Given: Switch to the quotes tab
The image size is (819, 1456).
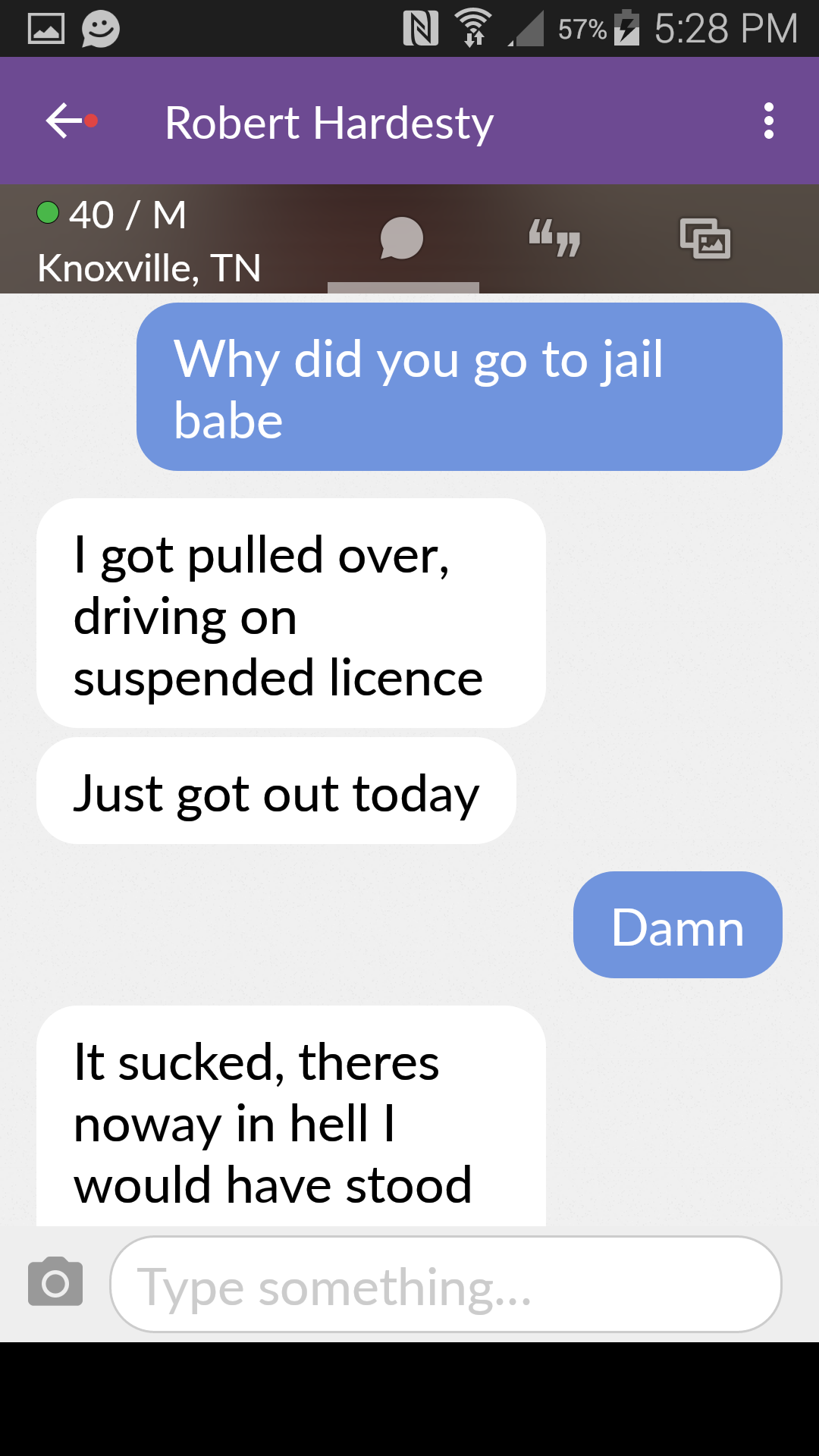Looking at the screenshot, I should [x=554, y=238].
